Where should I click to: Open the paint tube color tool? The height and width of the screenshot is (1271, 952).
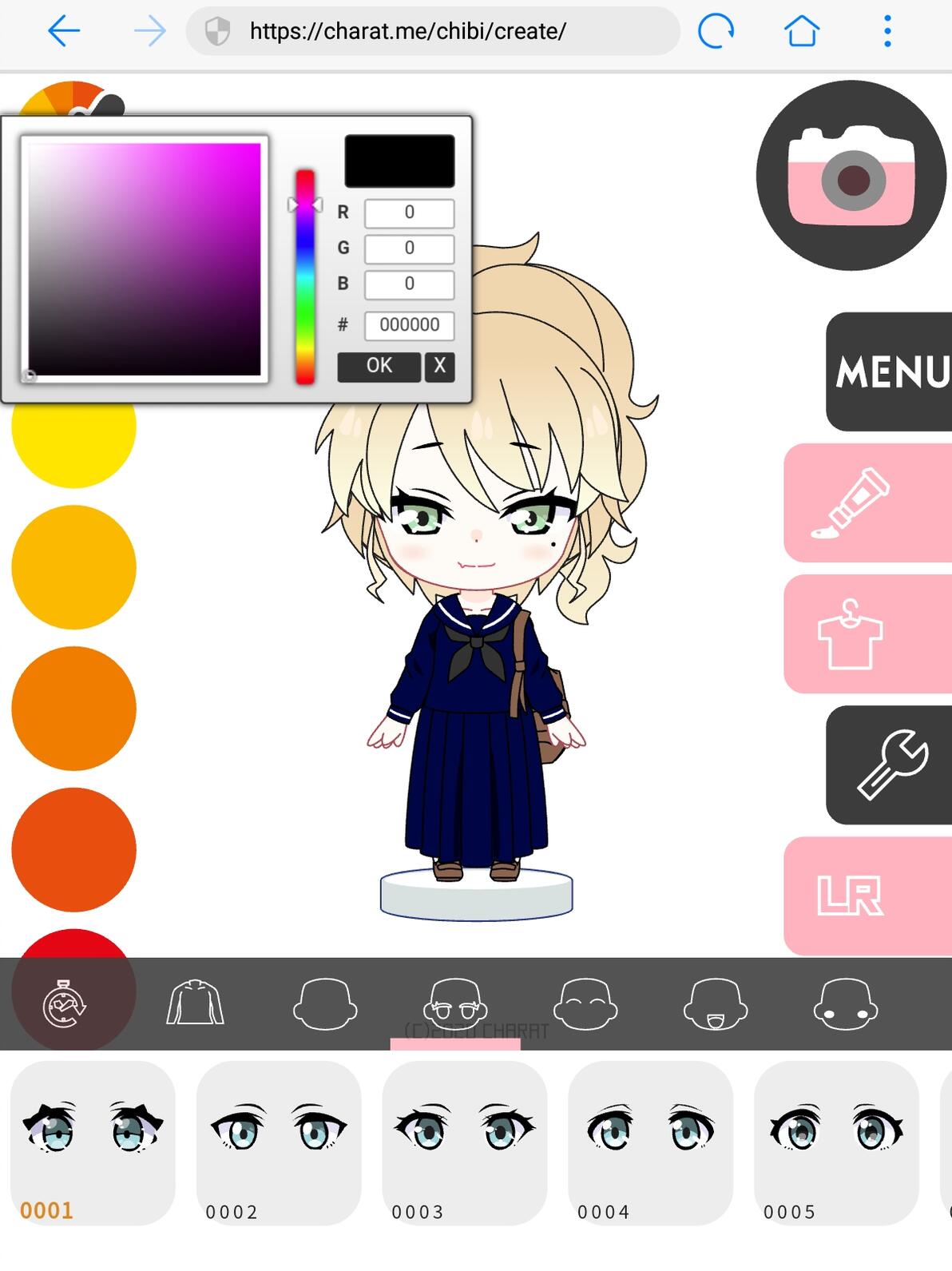pyautogui.click(x=868, y=503)
